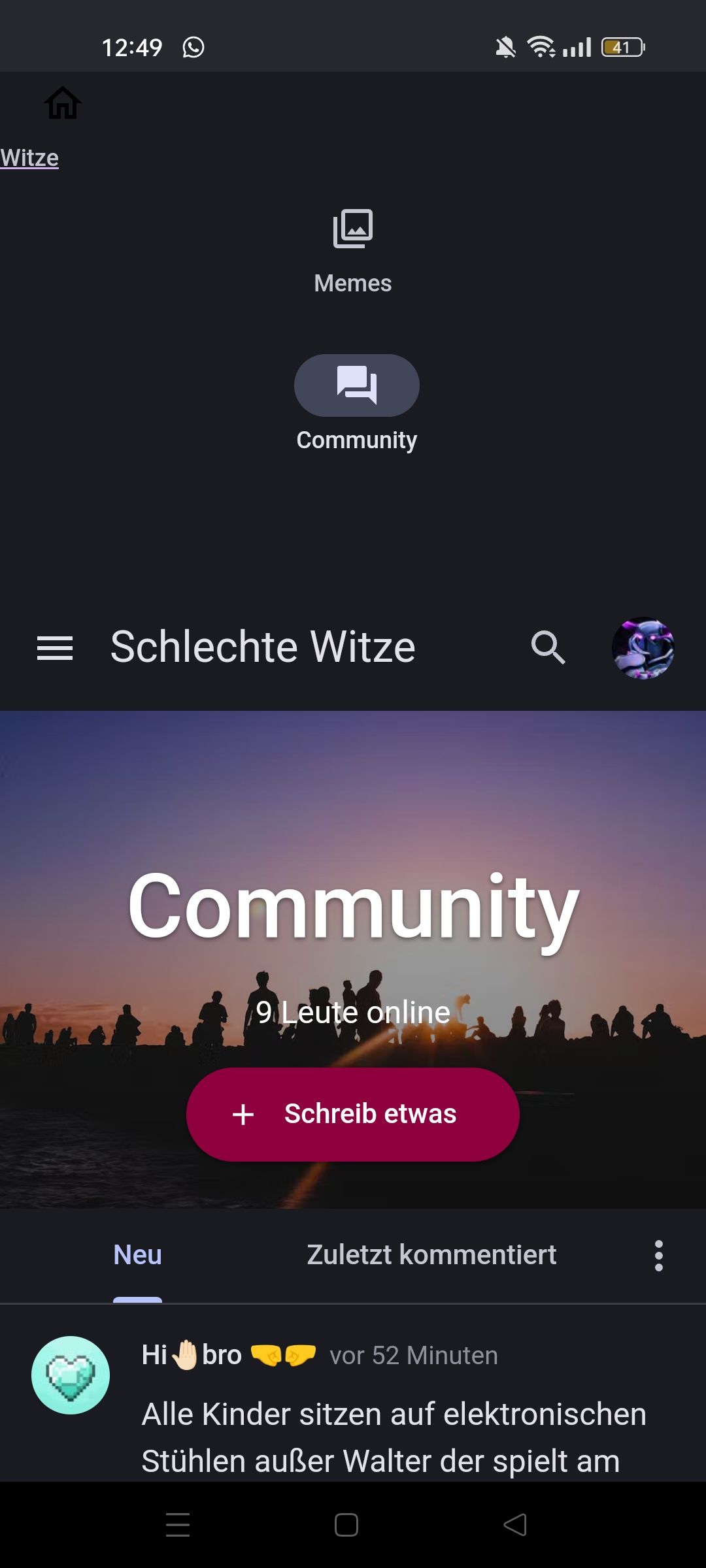Open the profile avatar
Screen dimensions: 706x1568
[643, 648]
